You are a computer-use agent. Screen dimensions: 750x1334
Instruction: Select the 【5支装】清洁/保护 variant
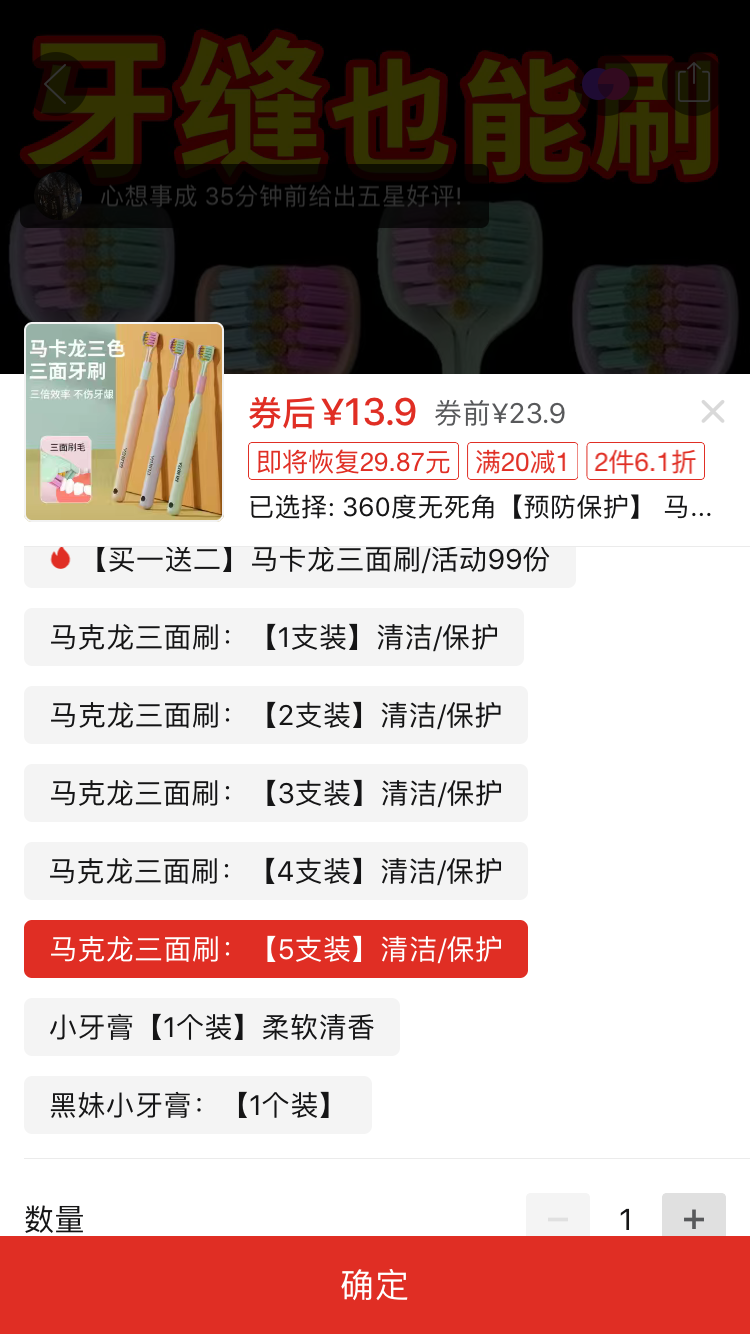click(276, 949)
